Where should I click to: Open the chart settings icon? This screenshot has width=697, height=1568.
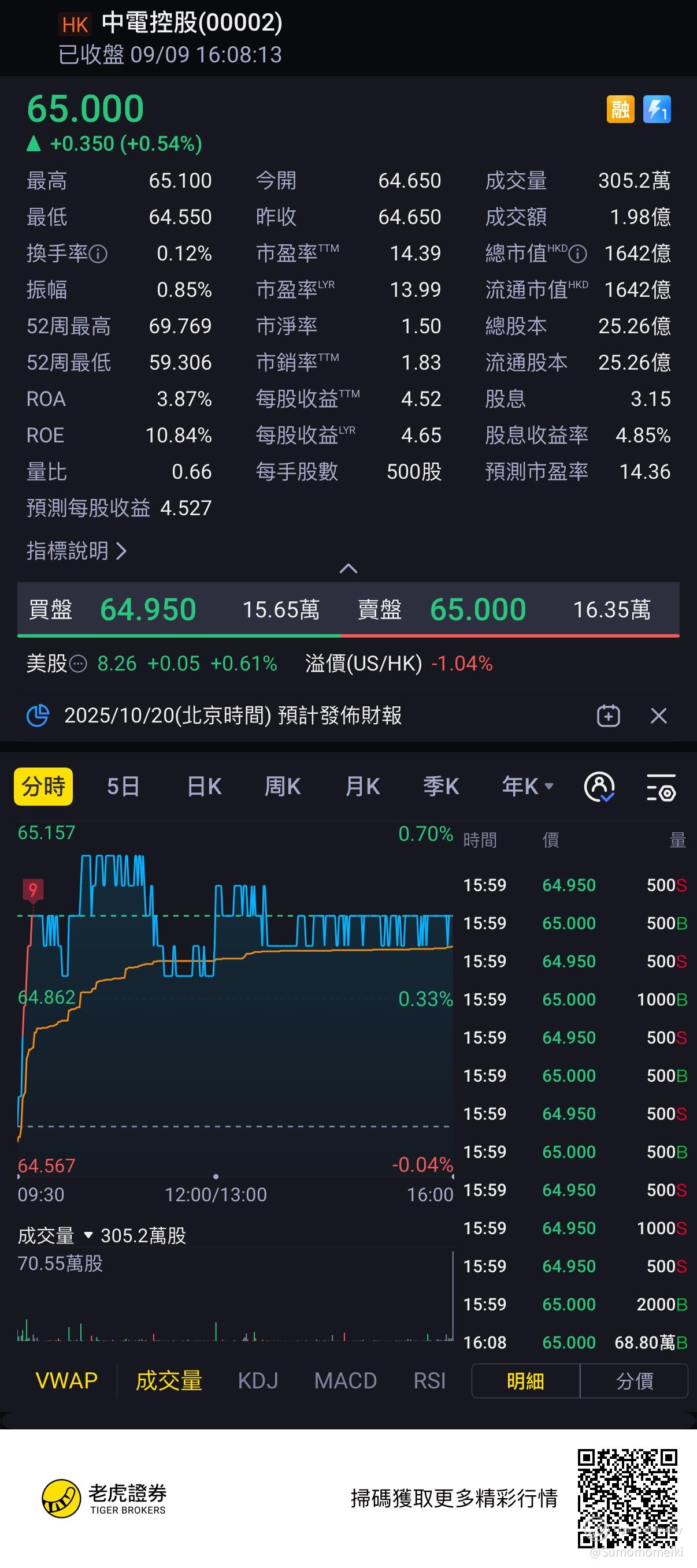pyautogui.click(x=661, y=787)
